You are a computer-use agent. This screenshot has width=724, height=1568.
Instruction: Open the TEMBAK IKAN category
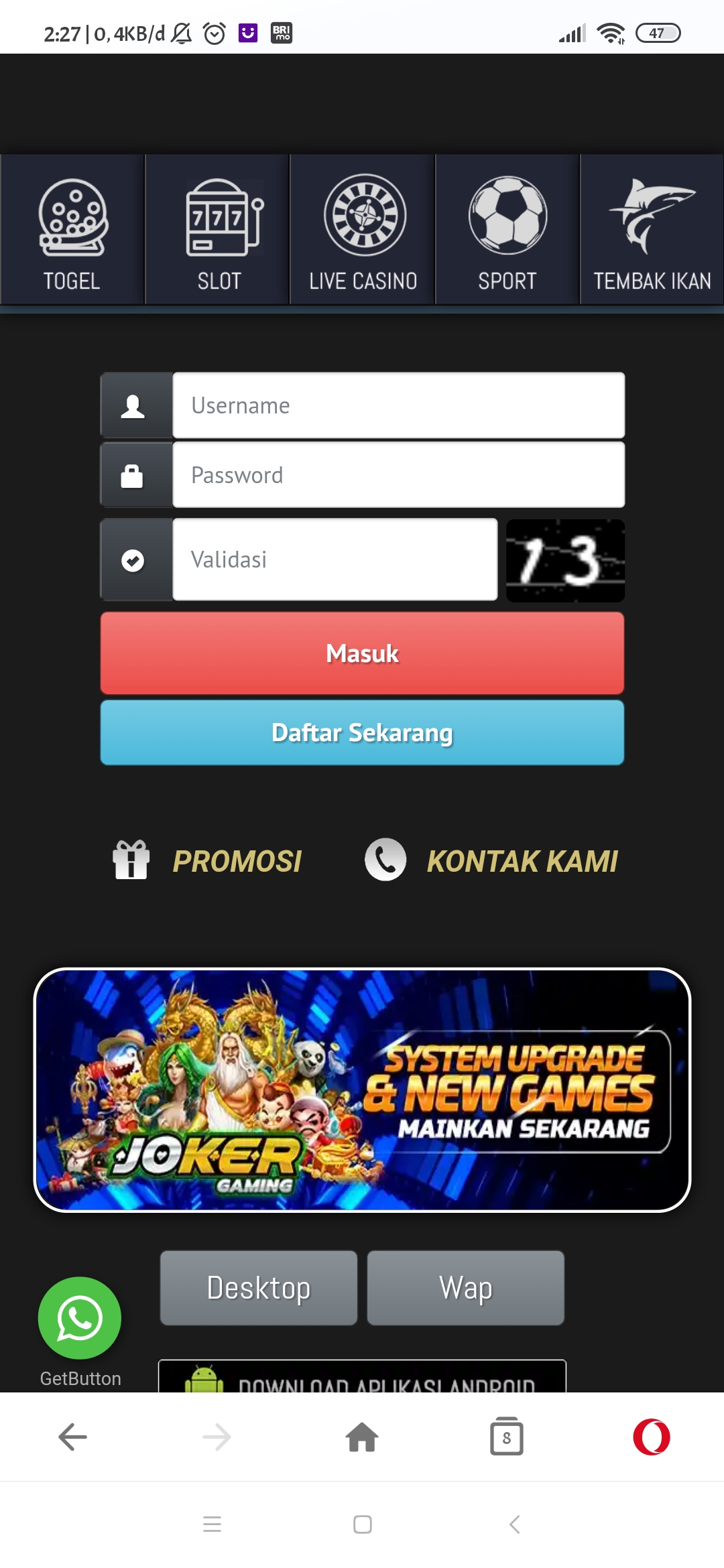pos(652,230)
